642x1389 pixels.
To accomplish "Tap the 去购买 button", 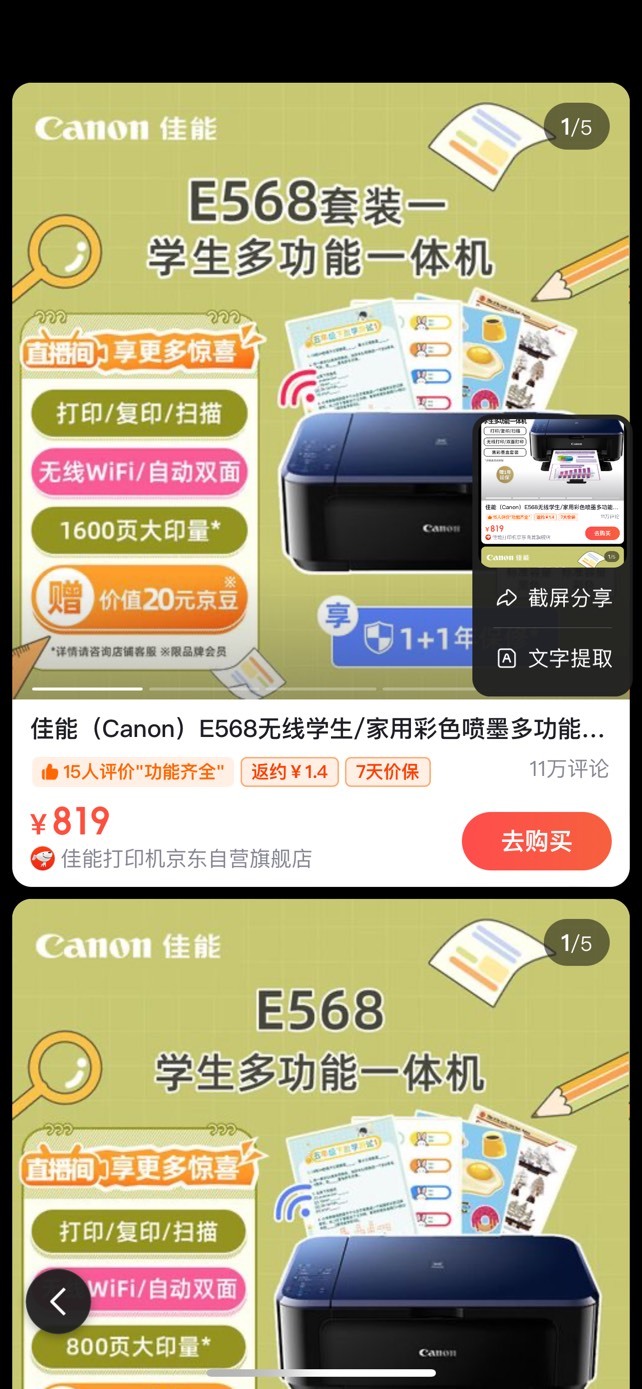I will [536, 841].
